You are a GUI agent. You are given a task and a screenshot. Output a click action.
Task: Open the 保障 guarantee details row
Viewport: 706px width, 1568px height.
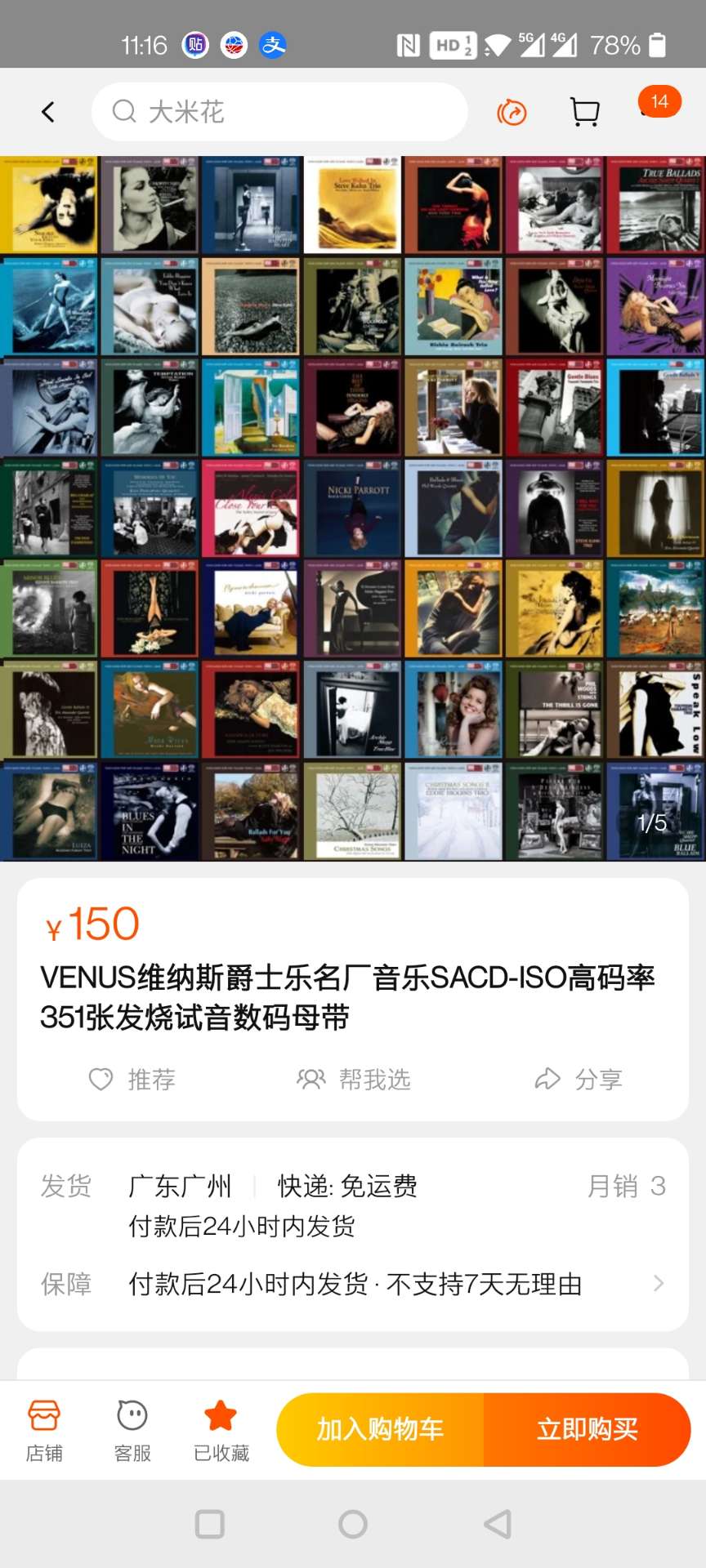pyautogui.click(x=353, y=1284)
